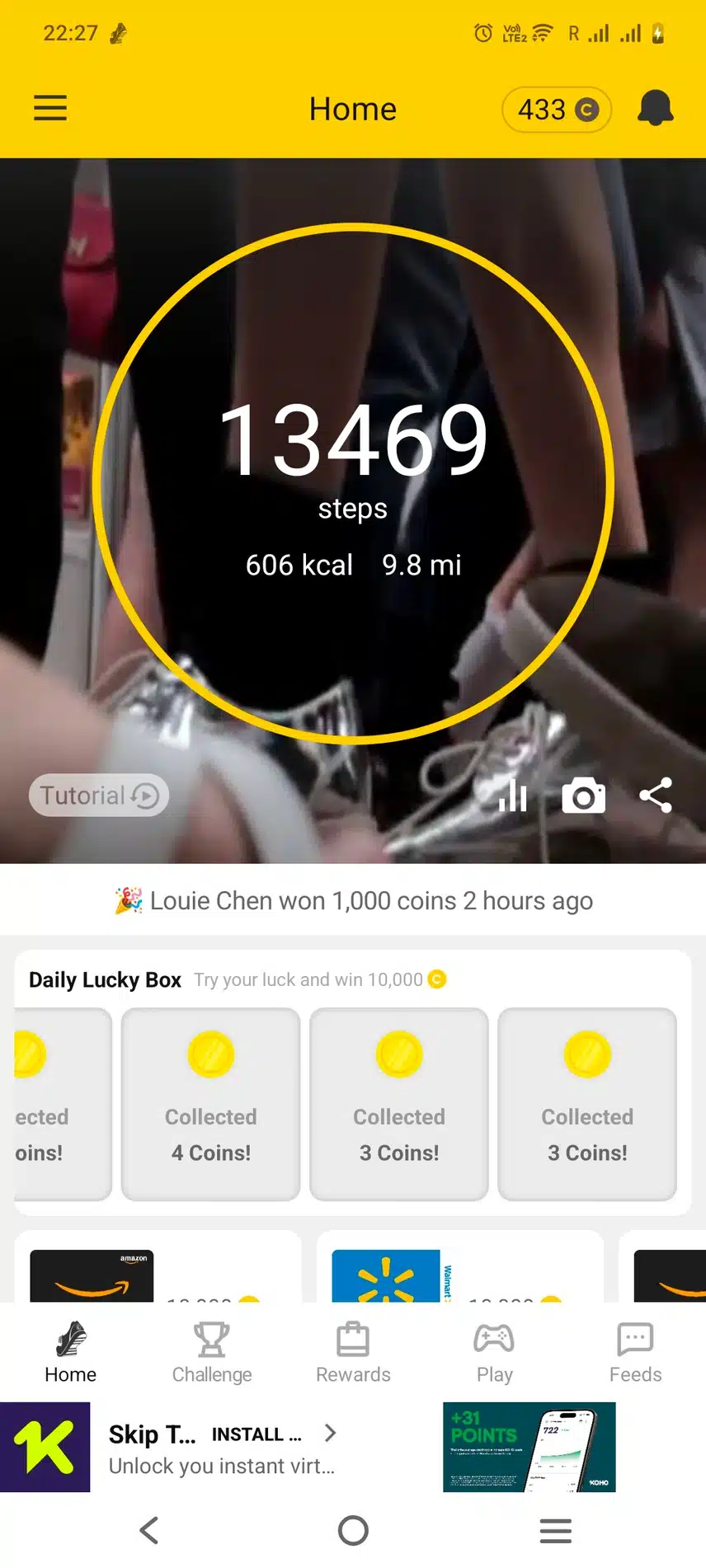Open the step statistics chart
This screenshot has width=706, height=1568.
click(x=512, y=796)
